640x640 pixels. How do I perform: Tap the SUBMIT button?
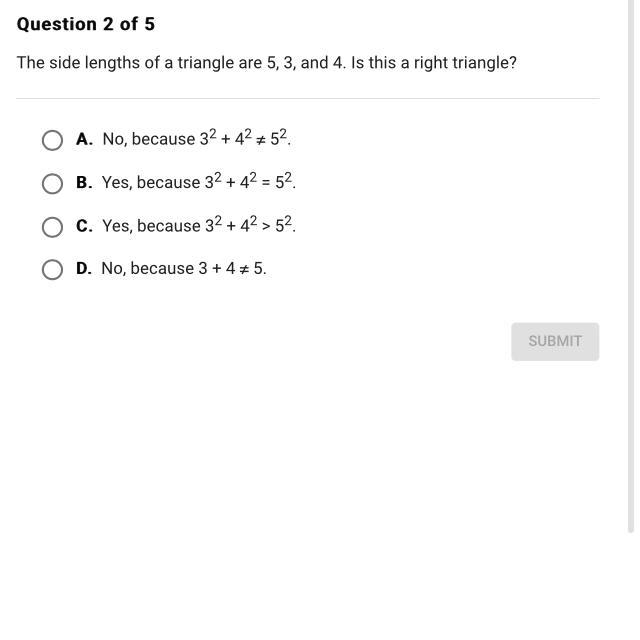point(555,342)
